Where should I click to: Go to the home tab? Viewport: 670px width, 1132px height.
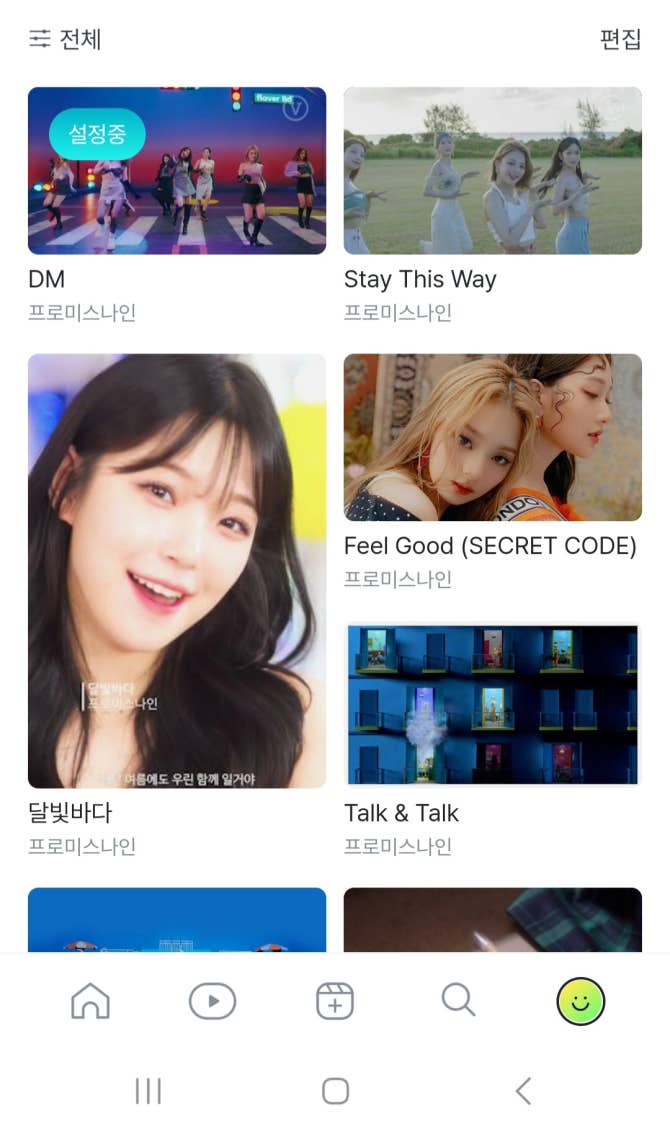pos(91,1001)
